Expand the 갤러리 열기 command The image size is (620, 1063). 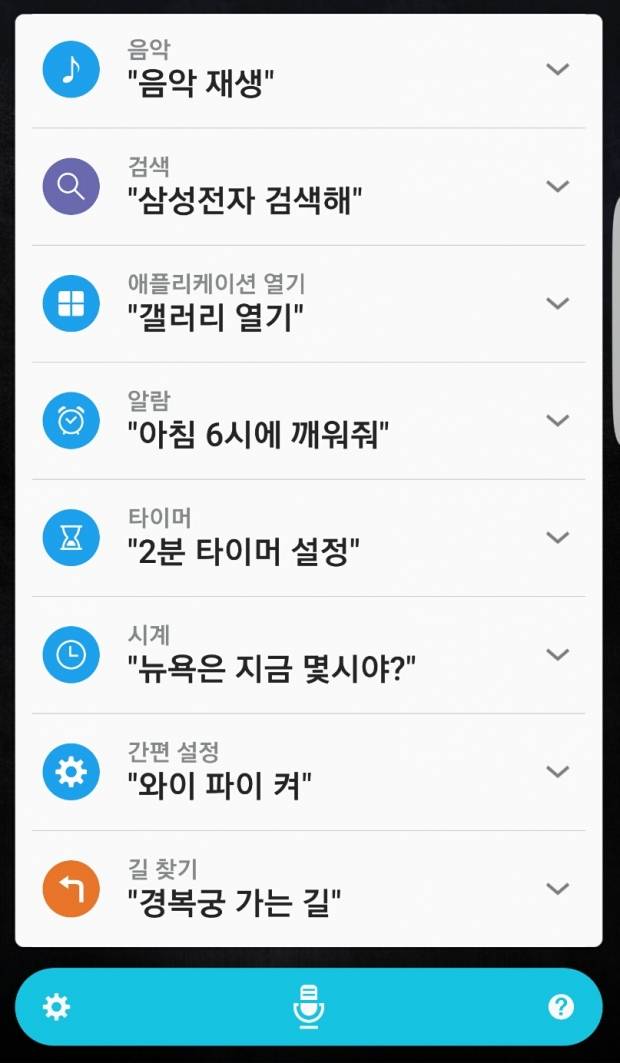click(557, 303)
